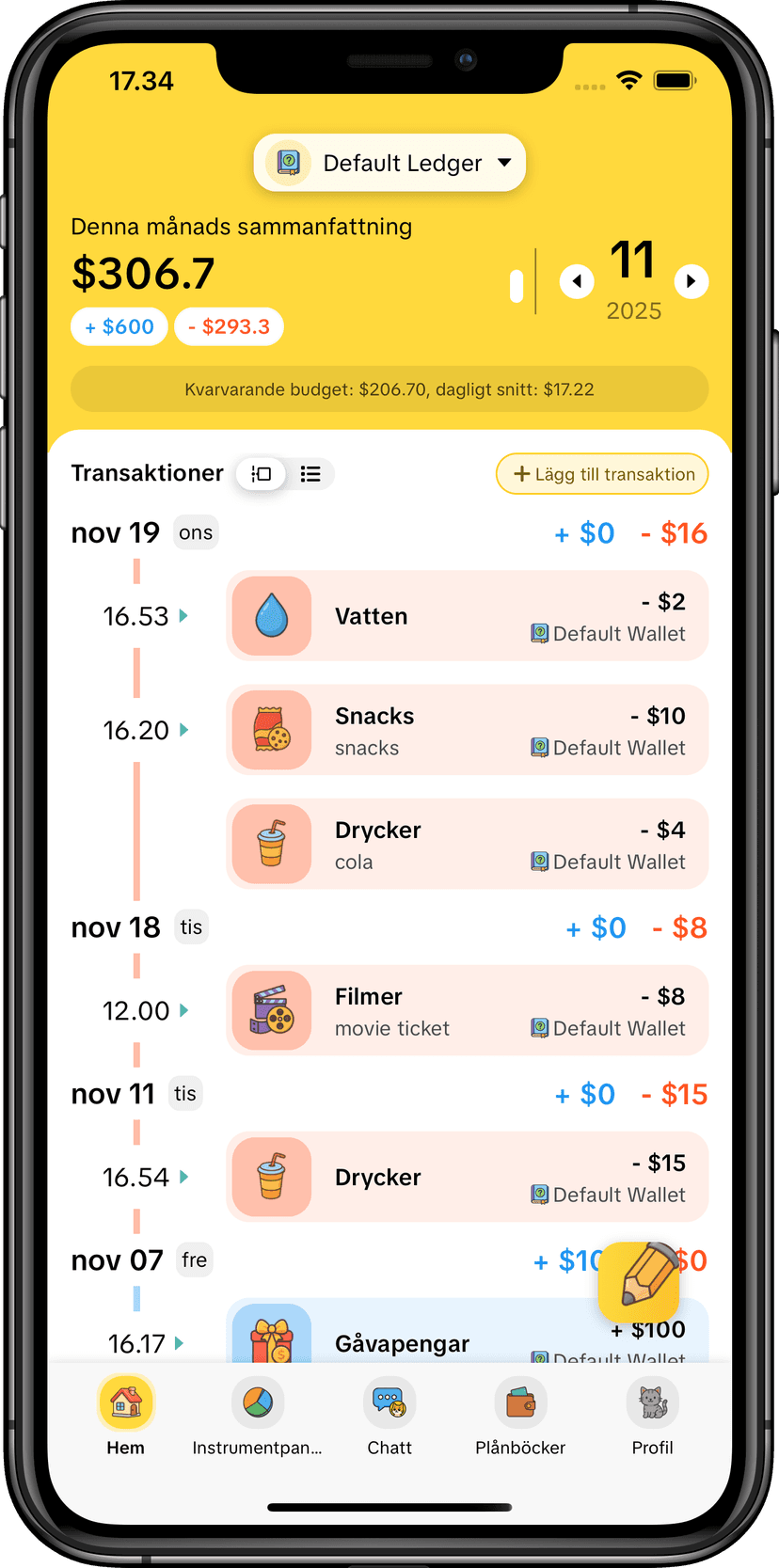Viewport: 779px width, 1568px height.
Task: Open the Drycker cola transaction
Action: tap(467, 844)
